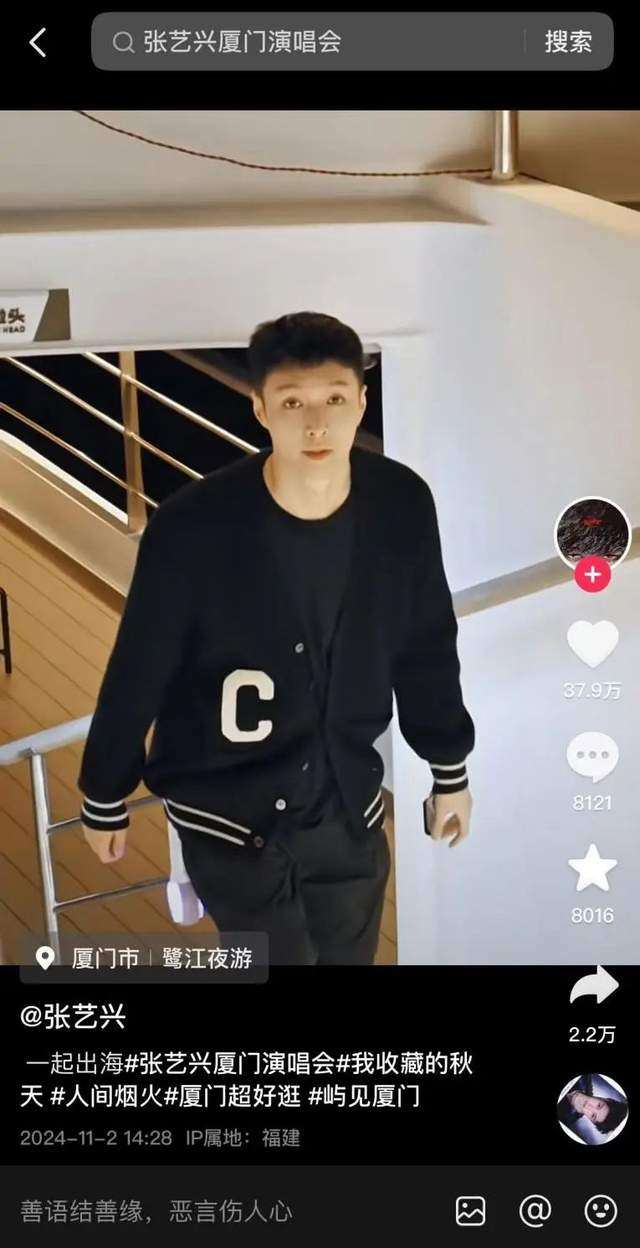Image resolution: width=640 pixels, height=1248 pixels.
Task: Go back using the top-left arrow
Action: point(38,42)
